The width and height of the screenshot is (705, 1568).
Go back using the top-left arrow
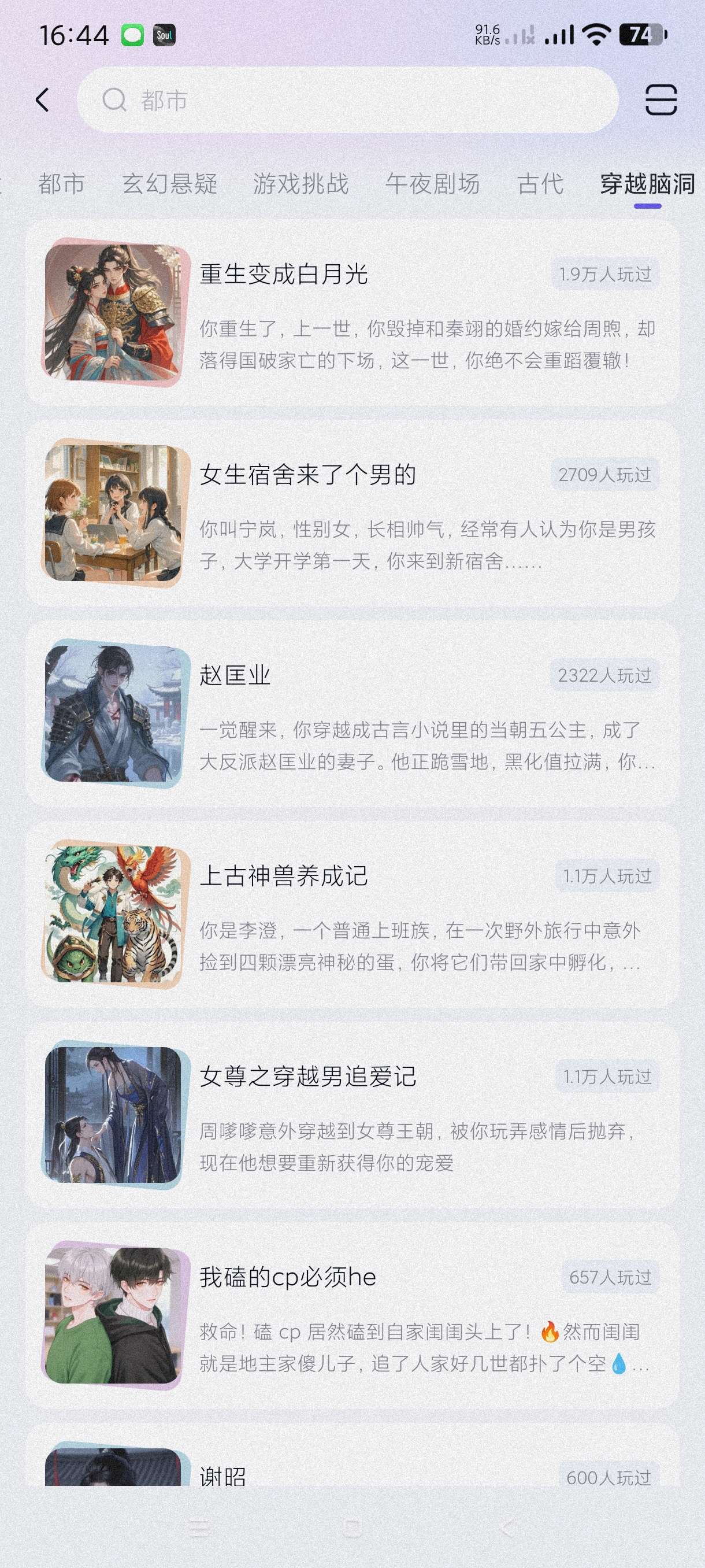[x=42, y=100]
